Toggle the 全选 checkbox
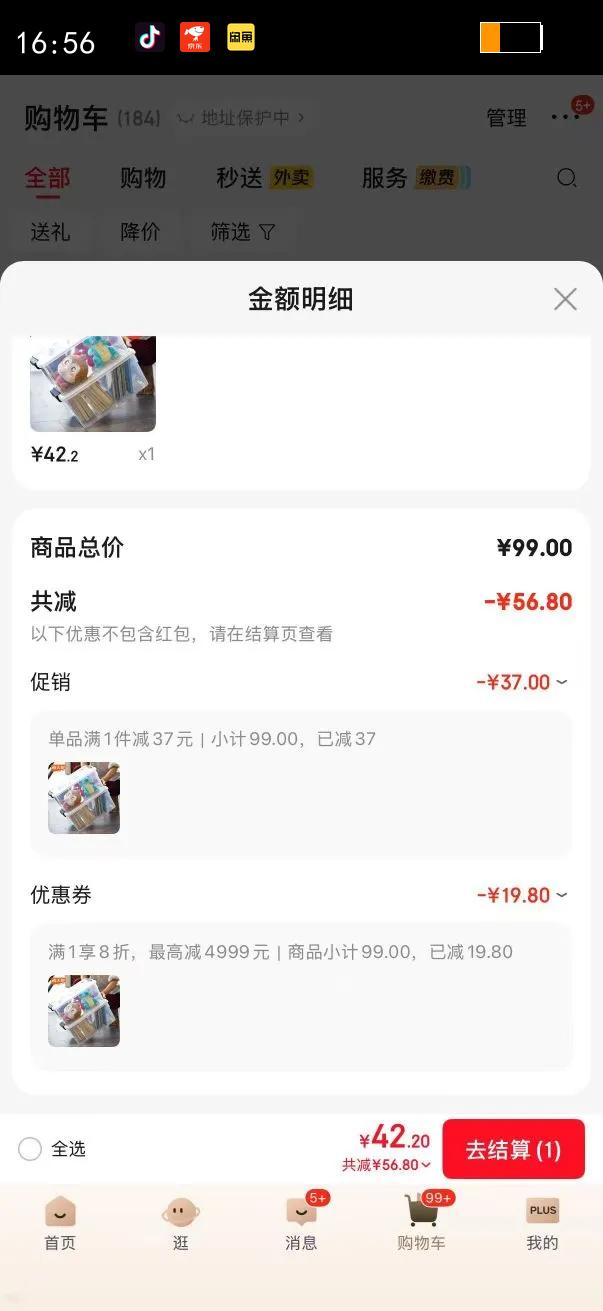The height and width of the screenshot is (1311, 603). pos(31,1149)
